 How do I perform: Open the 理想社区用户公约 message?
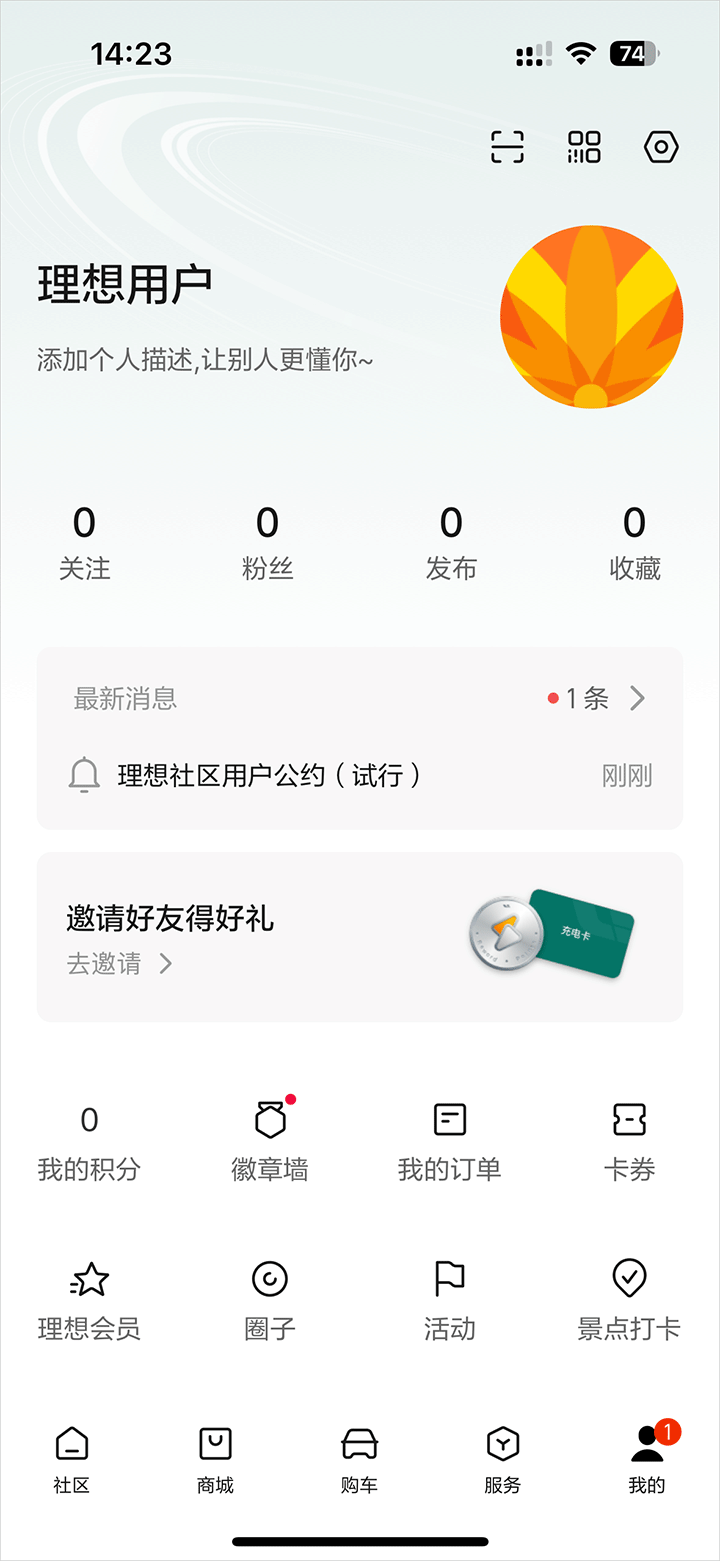tap(270, 775)
